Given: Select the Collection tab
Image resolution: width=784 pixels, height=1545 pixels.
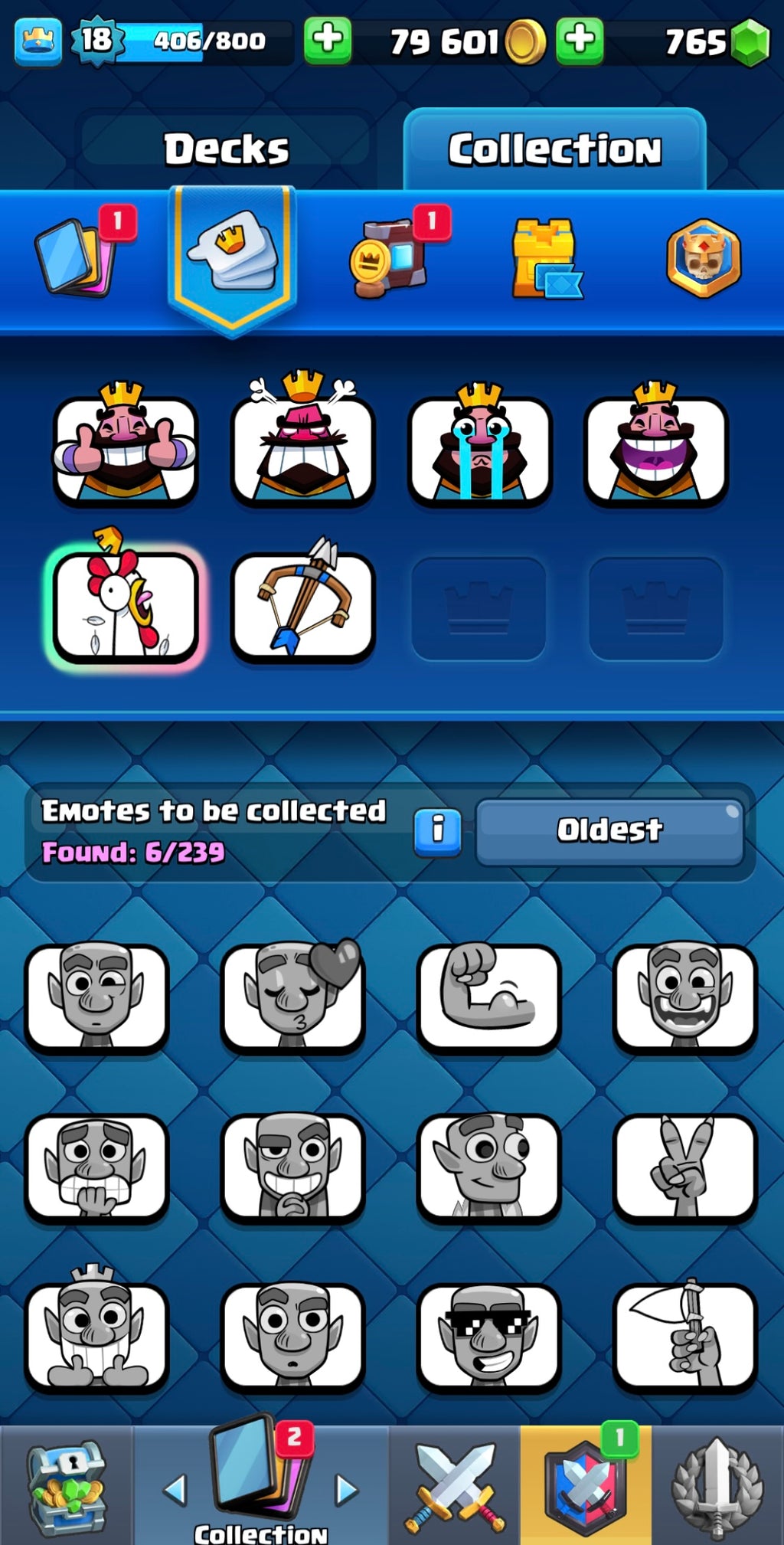Looking at the screenshot, I should coord(555,147).
